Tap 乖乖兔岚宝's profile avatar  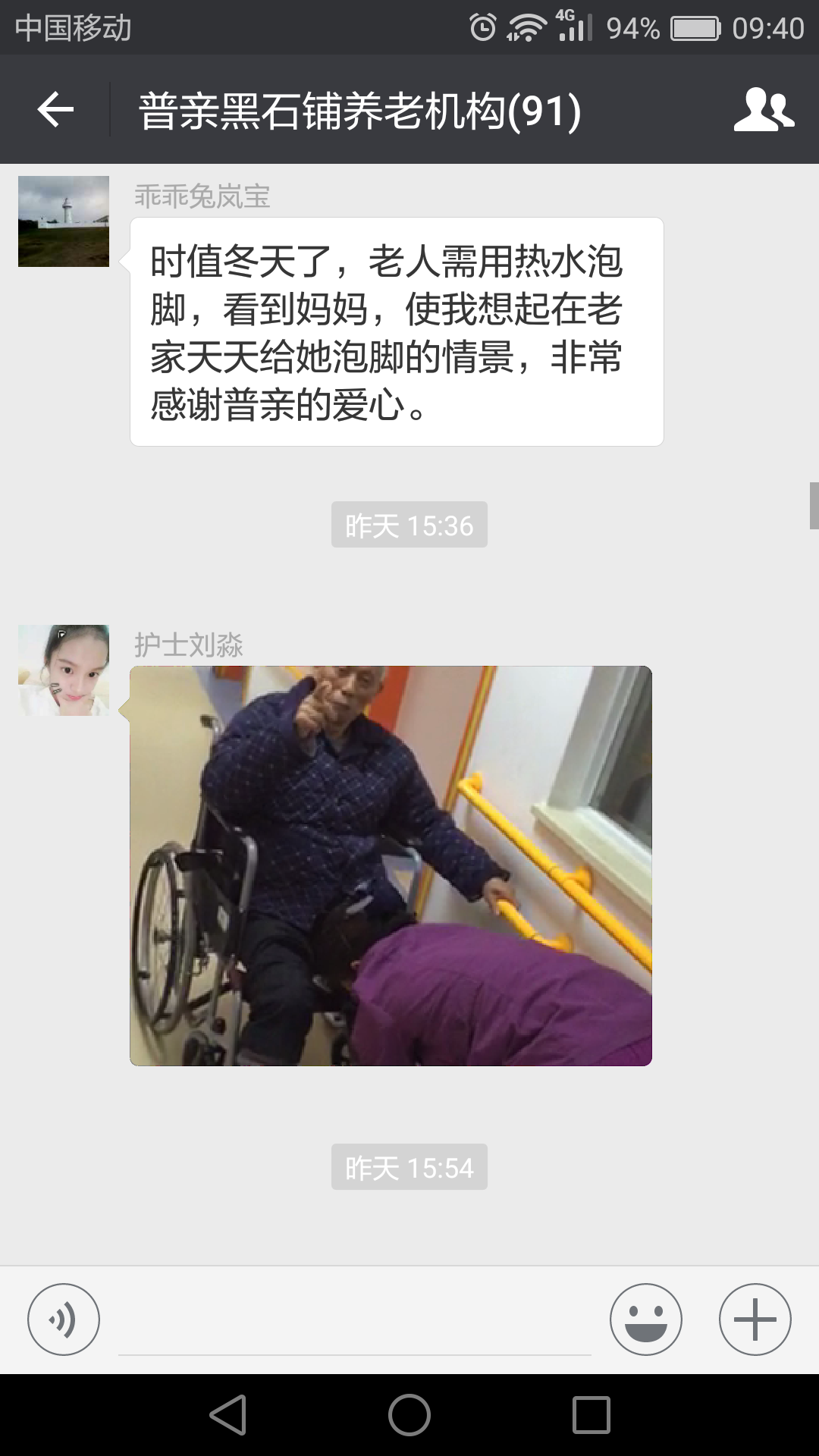coord(64,221)
